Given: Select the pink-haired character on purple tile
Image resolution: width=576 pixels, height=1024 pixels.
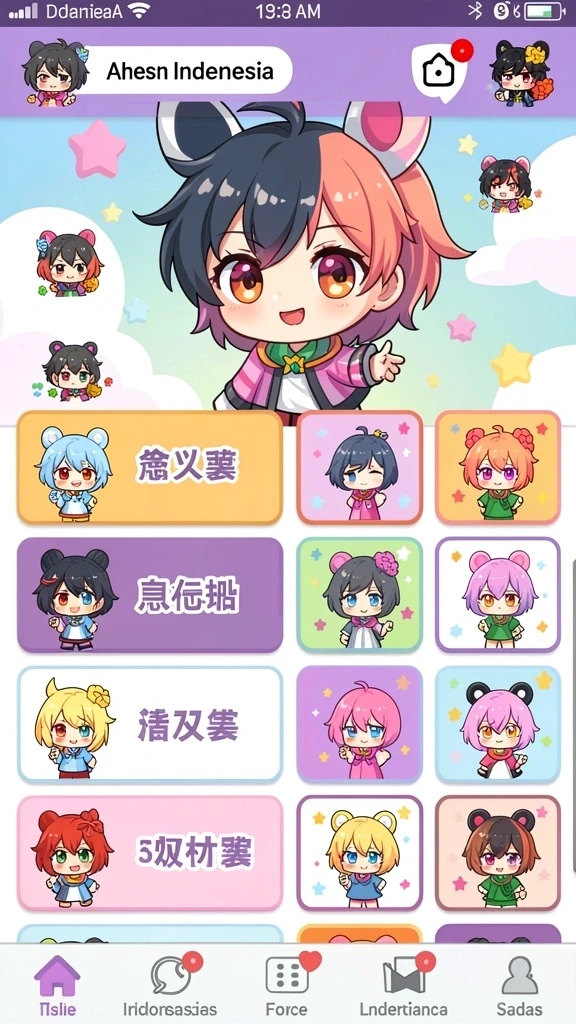Looking at the screenshot, I should pyautogui.click(x=360, y=724).
